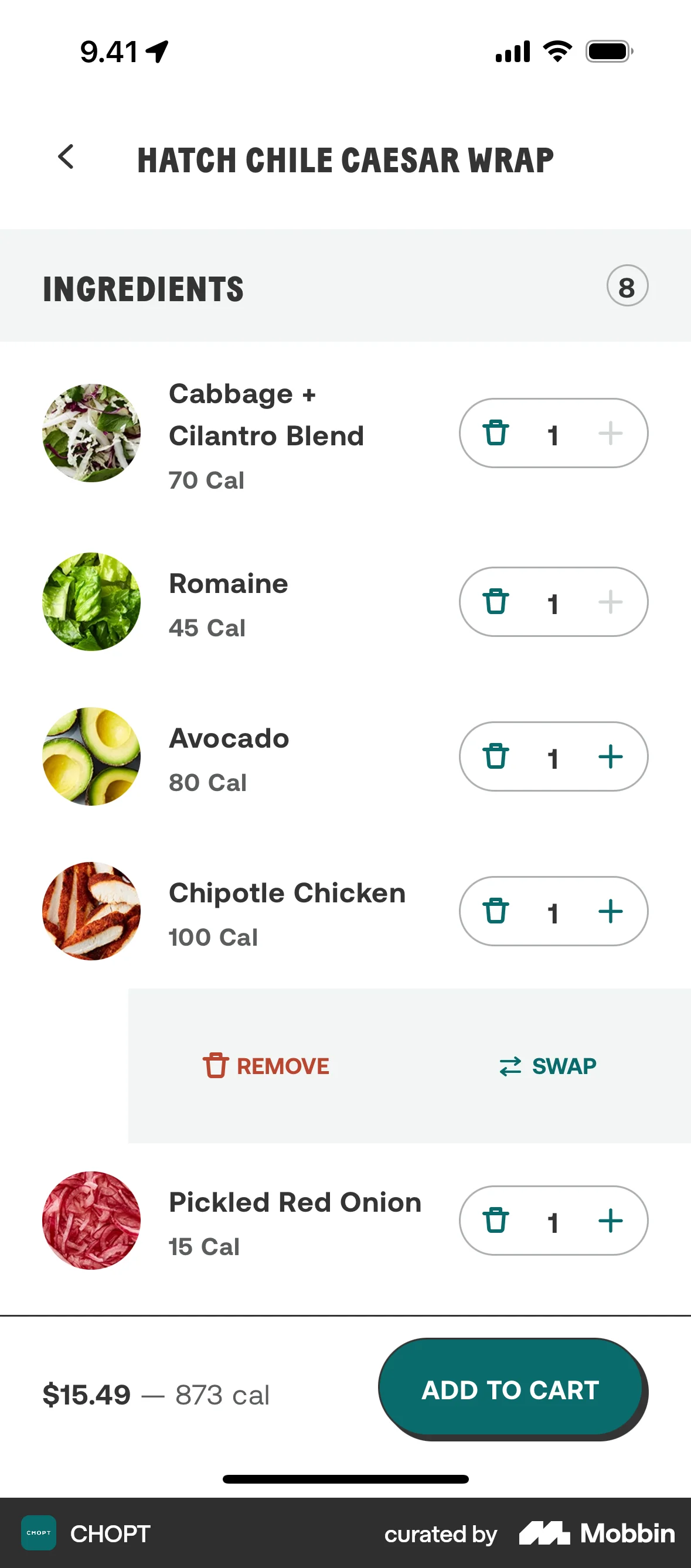Add one more Chipotle Chicken via plus icon
The image size is (691, 1568).
(611, 911)
